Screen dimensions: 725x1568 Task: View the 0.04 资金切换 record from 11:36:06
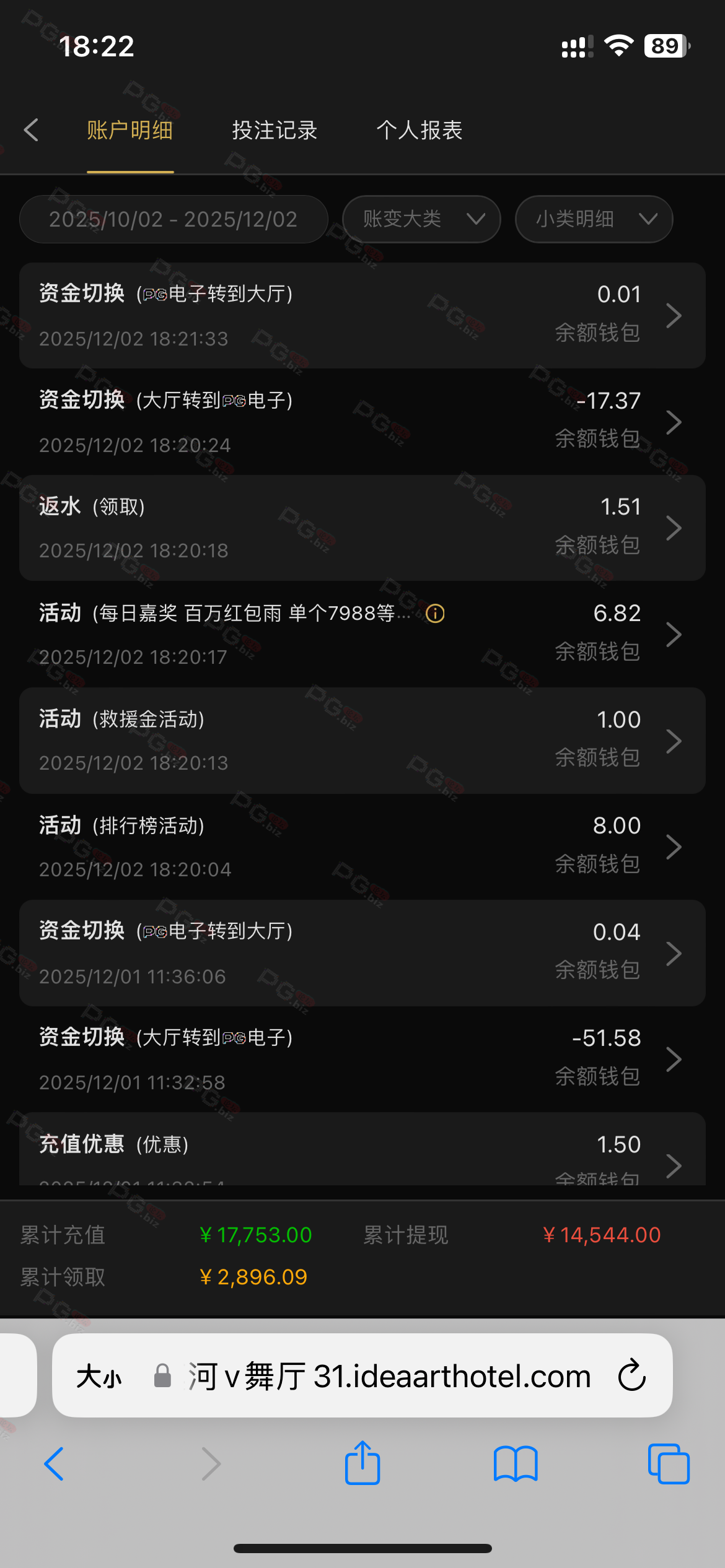(x=362, y=953)
